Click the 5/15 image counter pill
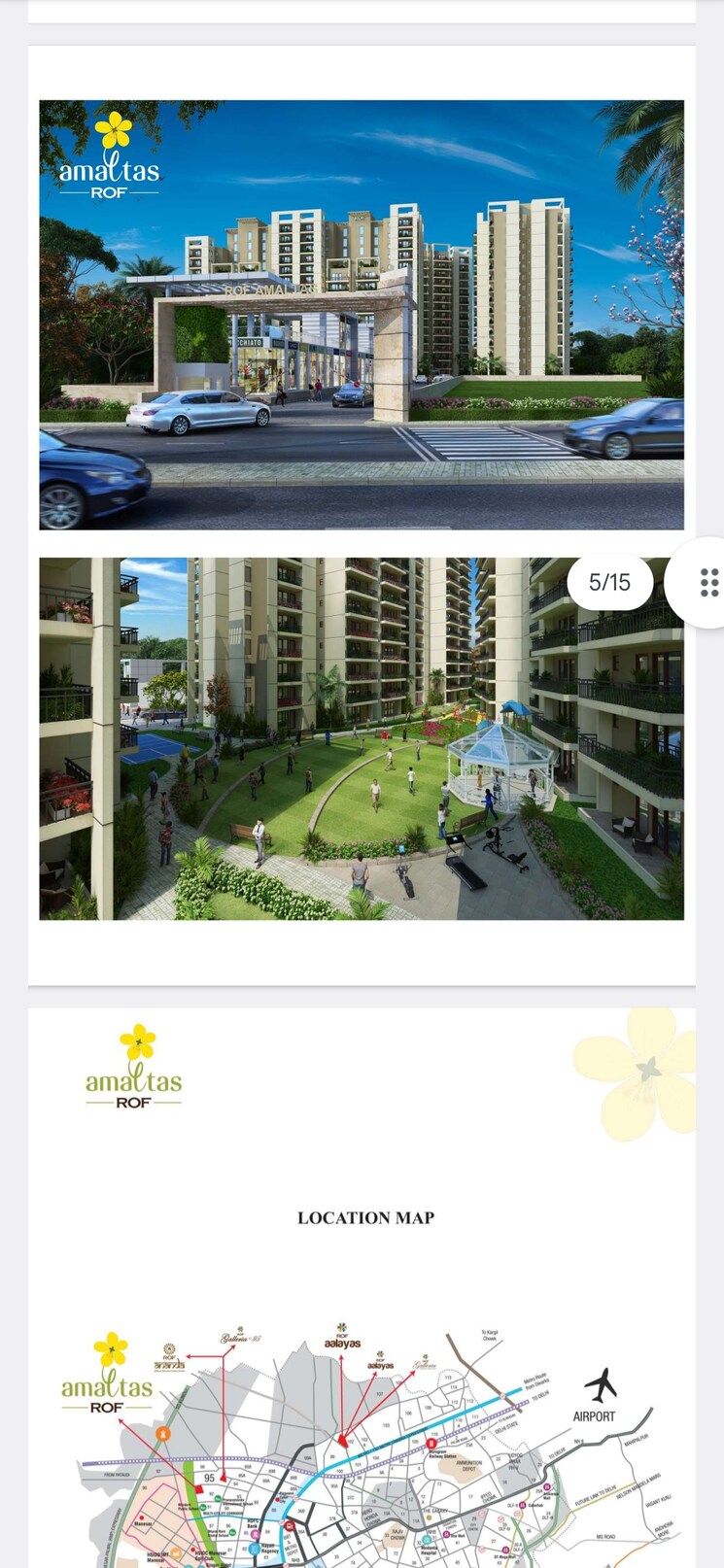The width and height of the screenshot is (724, 1568). click(x=611, y=583)
